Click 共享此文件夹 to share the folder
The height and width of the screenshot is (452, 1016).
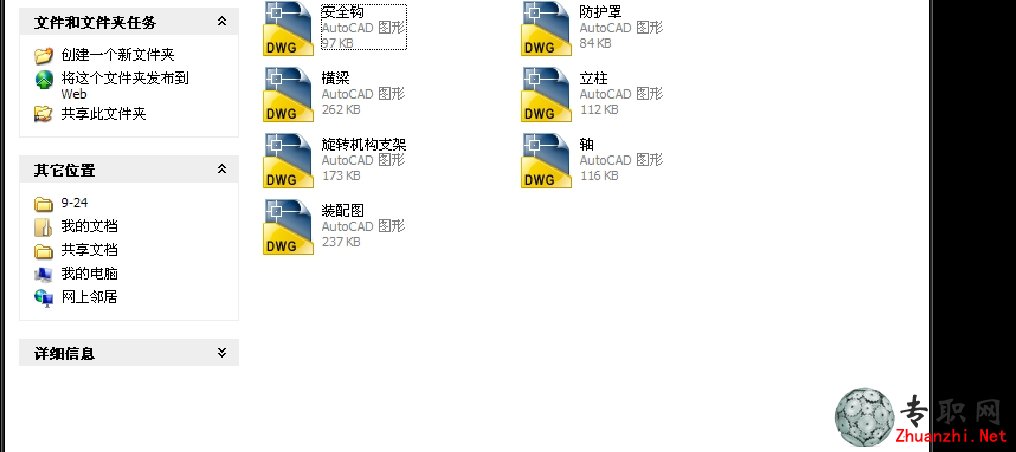click(x=103, y=114)
